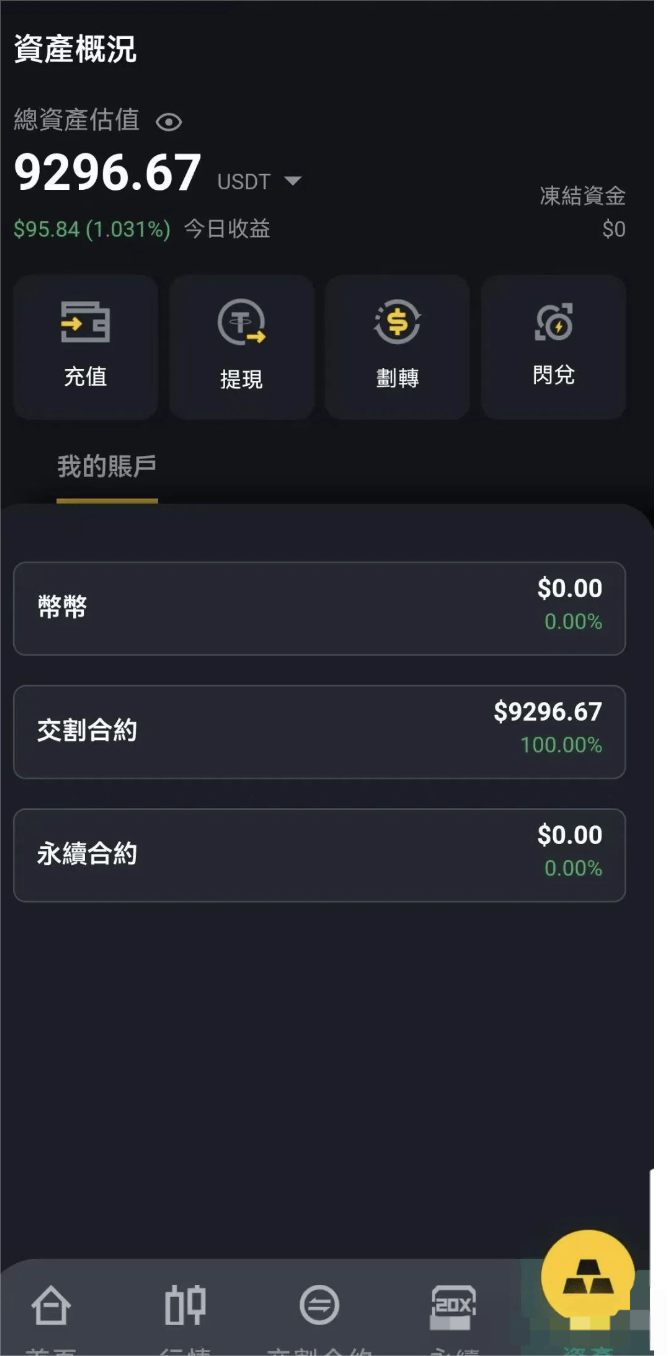
Task: Switch to the 我的賬戶 tab
Action: (x=107, y=466)
